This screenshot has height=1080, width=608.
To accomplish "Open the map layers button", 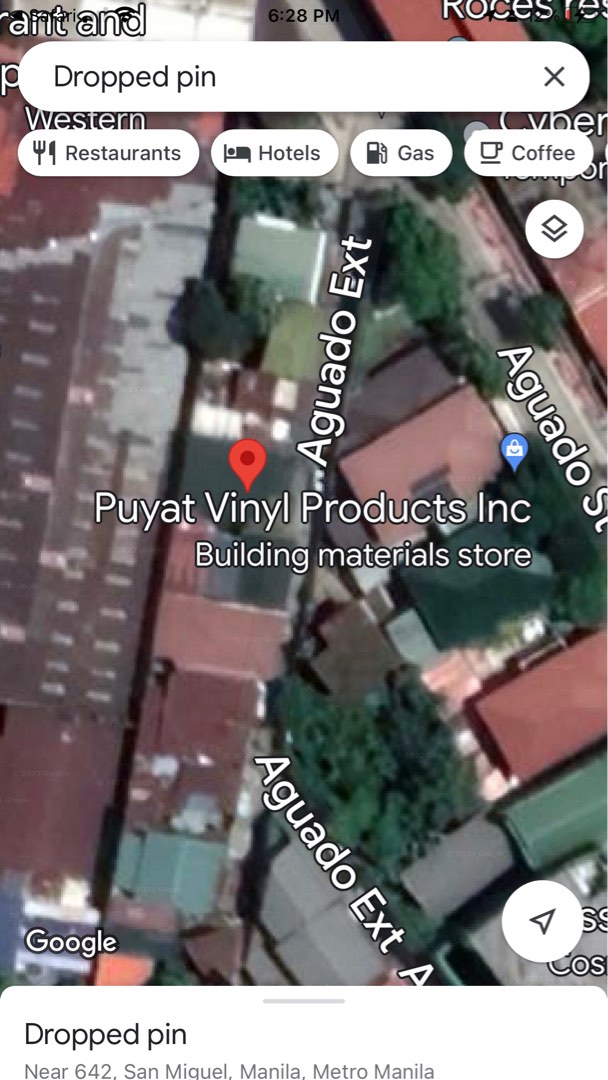I will [x=554, y=229].
